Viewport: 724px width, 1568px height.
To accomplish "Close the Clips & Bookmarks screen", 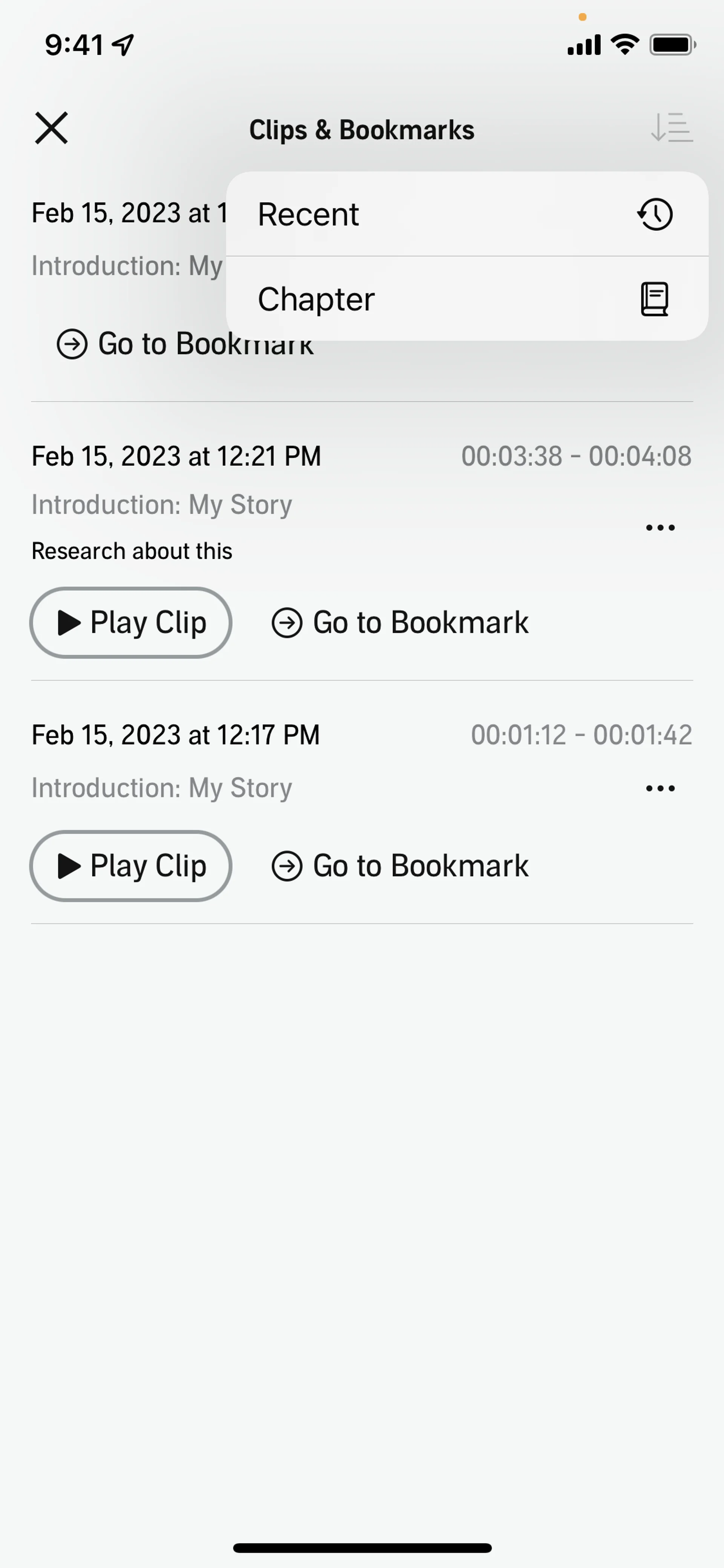I will pyautogui.click(x=52, y=128).
